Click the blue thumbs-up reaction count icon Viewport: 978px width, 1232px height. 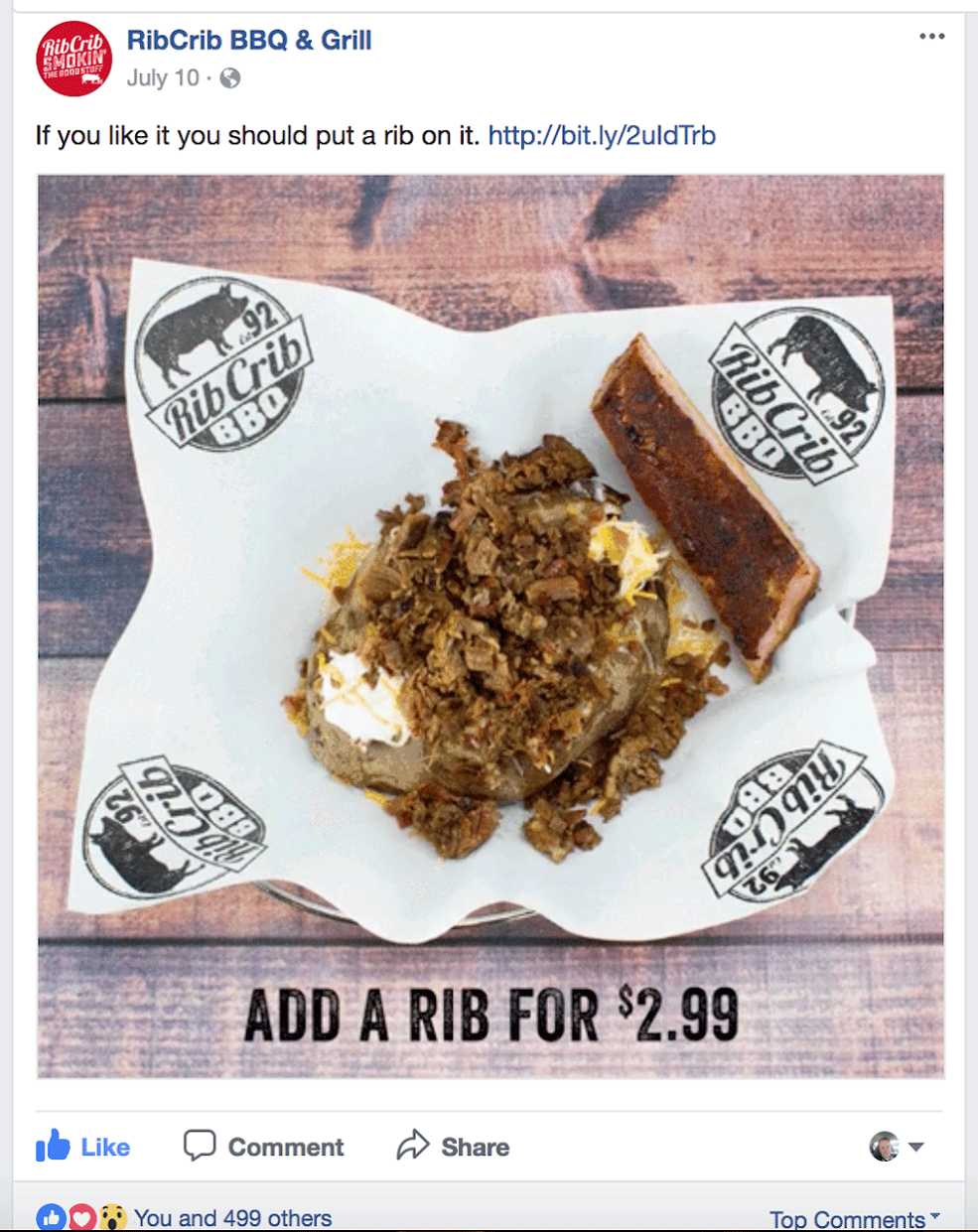51,1215
